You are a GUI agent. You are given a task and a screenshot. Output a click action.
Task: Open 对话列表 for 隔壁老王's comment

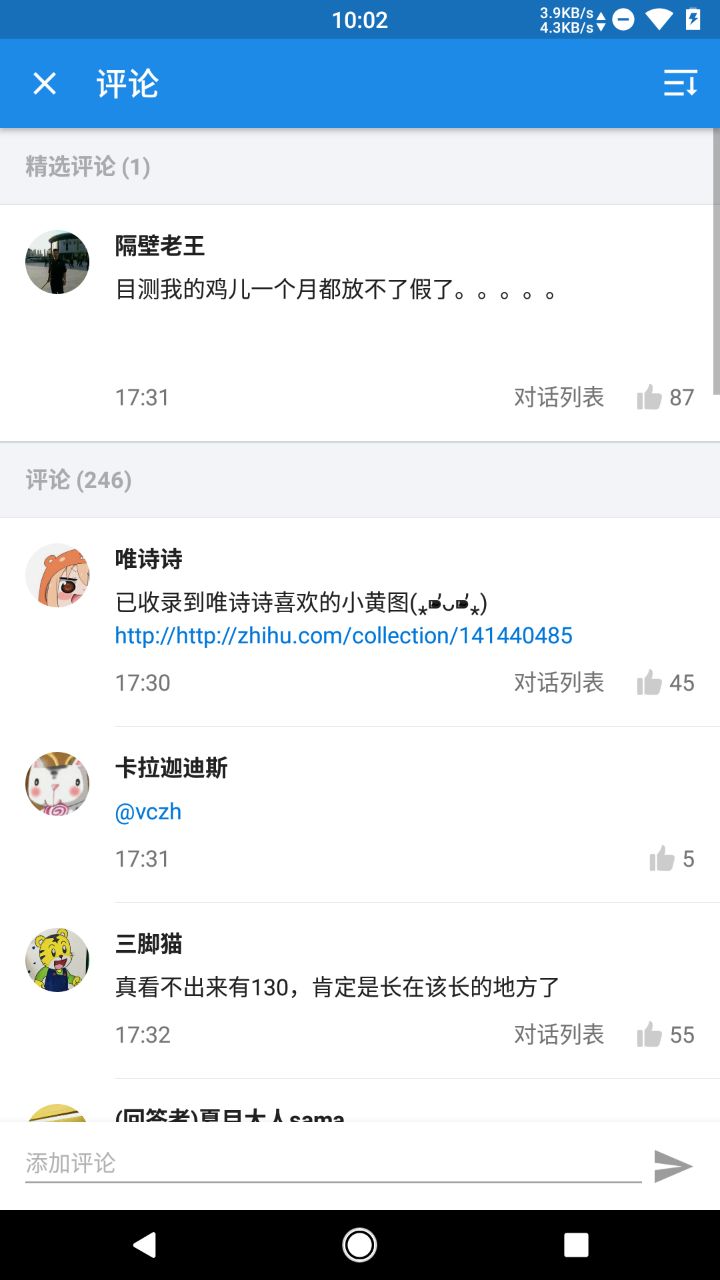(x=559, y=398)
